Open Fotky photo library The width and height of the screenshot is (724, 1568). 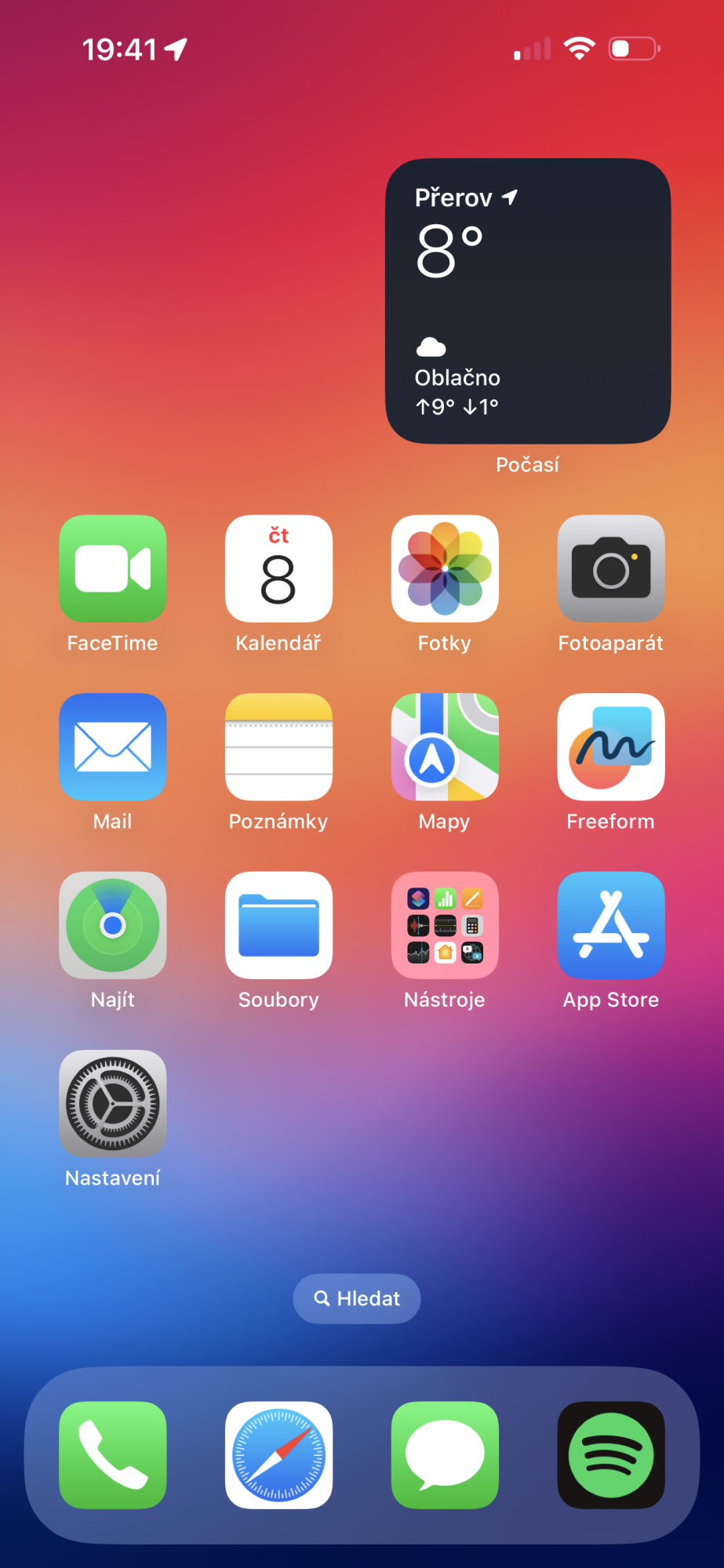click(445, 568)
